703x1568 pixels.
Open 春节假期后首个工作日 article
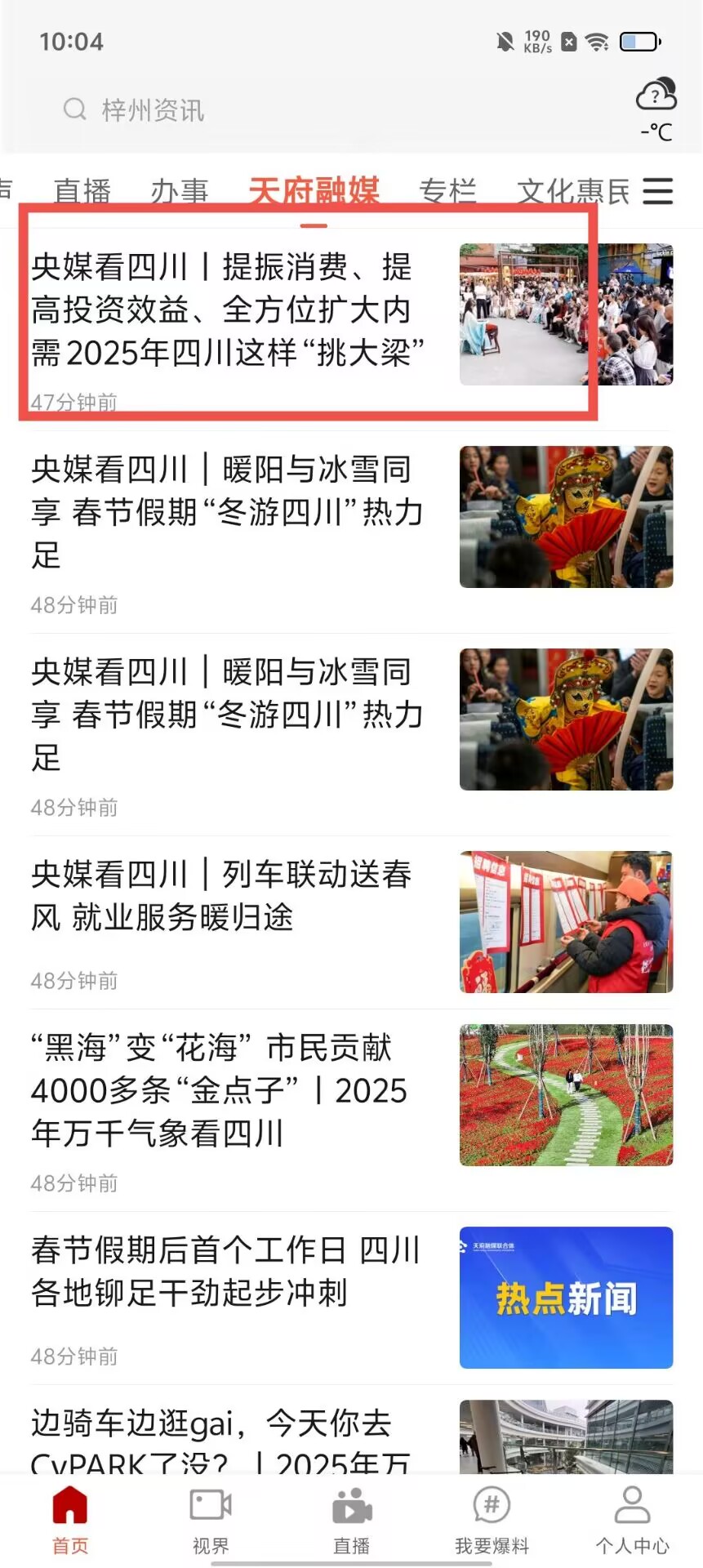click(229, 1272)
